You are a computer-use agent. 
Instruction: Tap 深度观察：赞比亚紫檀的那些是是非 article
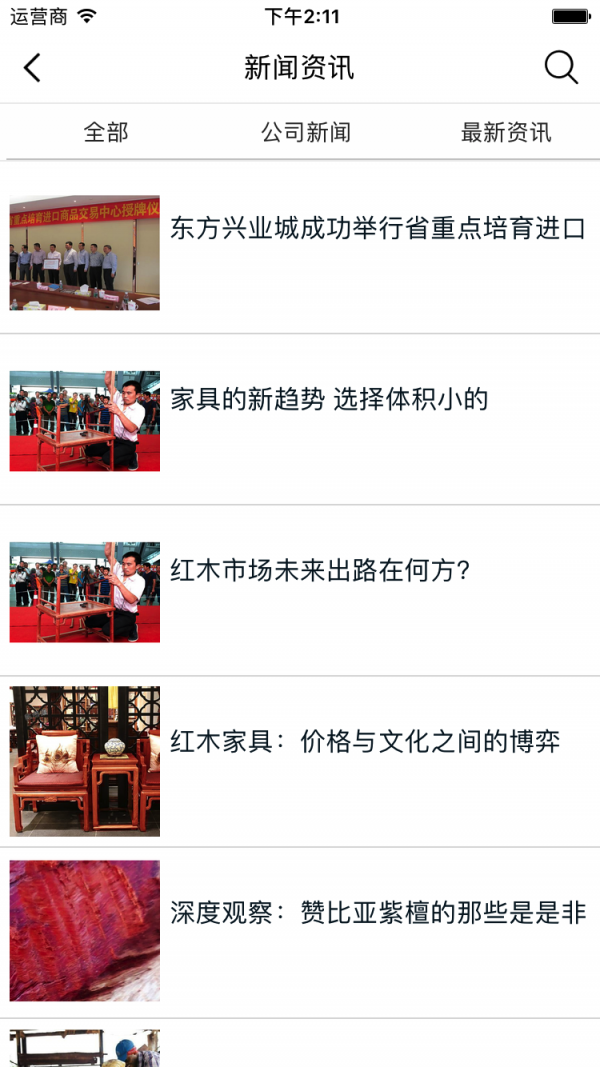[x=377, y=913]
